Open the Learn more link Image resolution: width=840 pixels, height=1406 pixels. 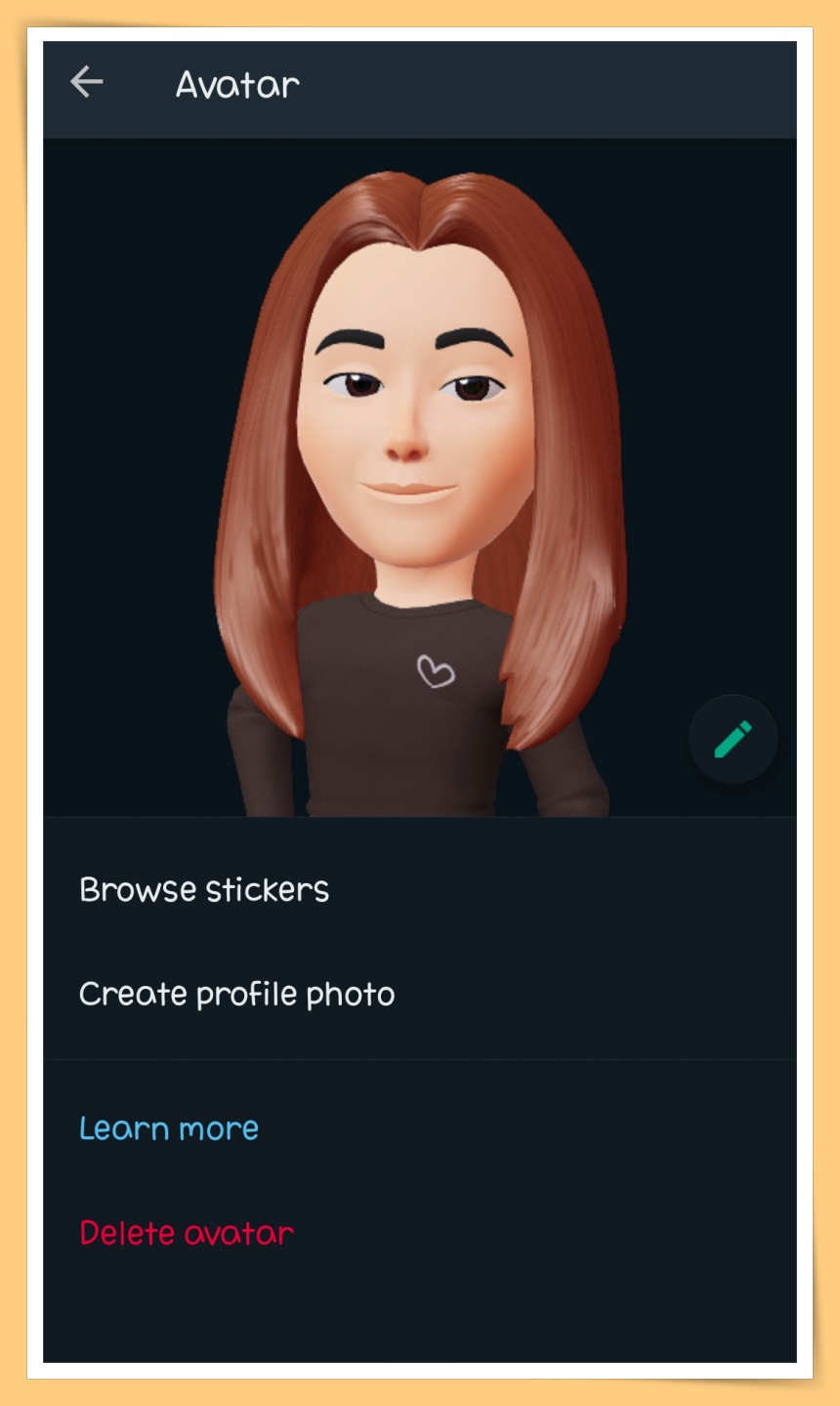coord(169,1129)
